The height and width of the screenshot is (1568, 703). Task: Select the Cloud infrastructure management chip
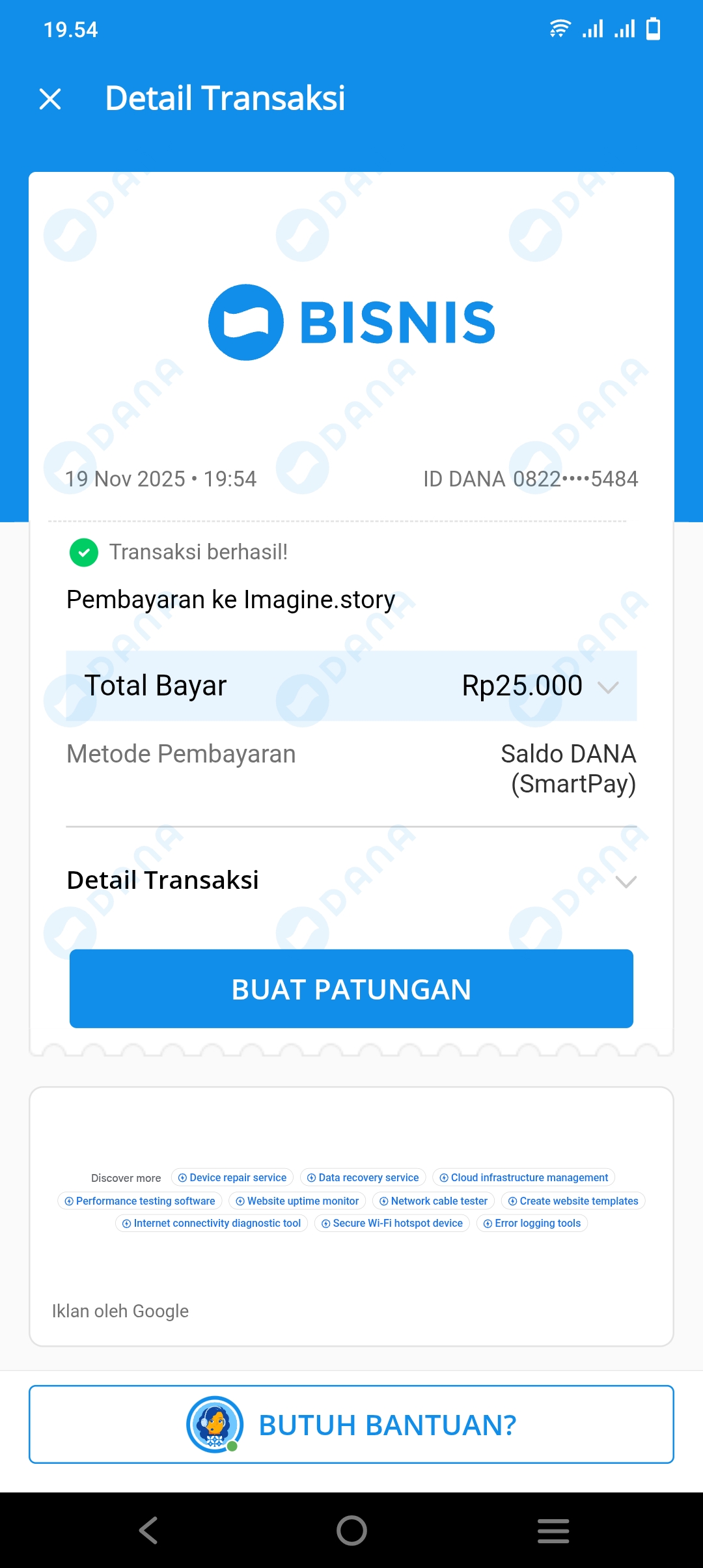point(524,1177)
